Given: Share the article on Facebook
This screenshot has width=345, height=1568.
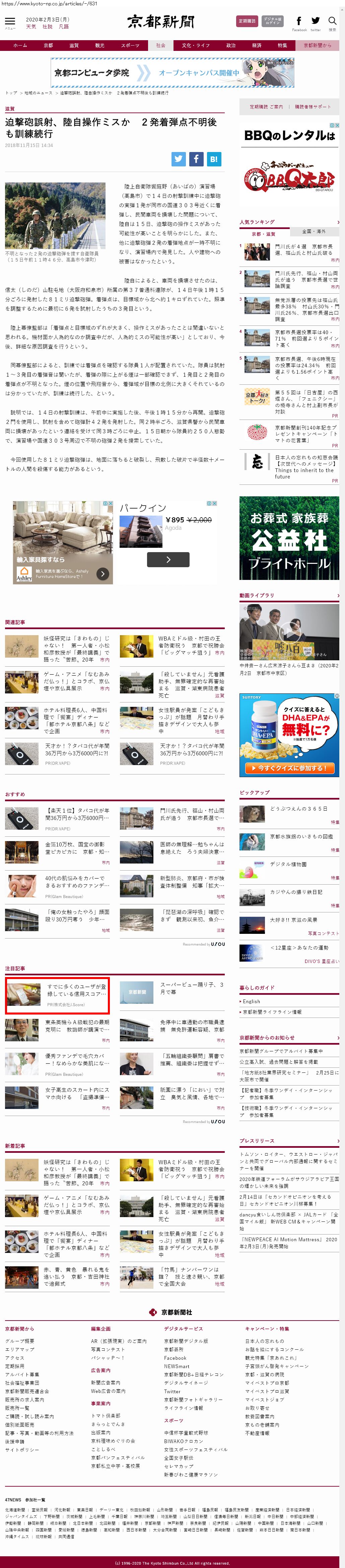Looking at the screenshot, I should click(196, 159).
